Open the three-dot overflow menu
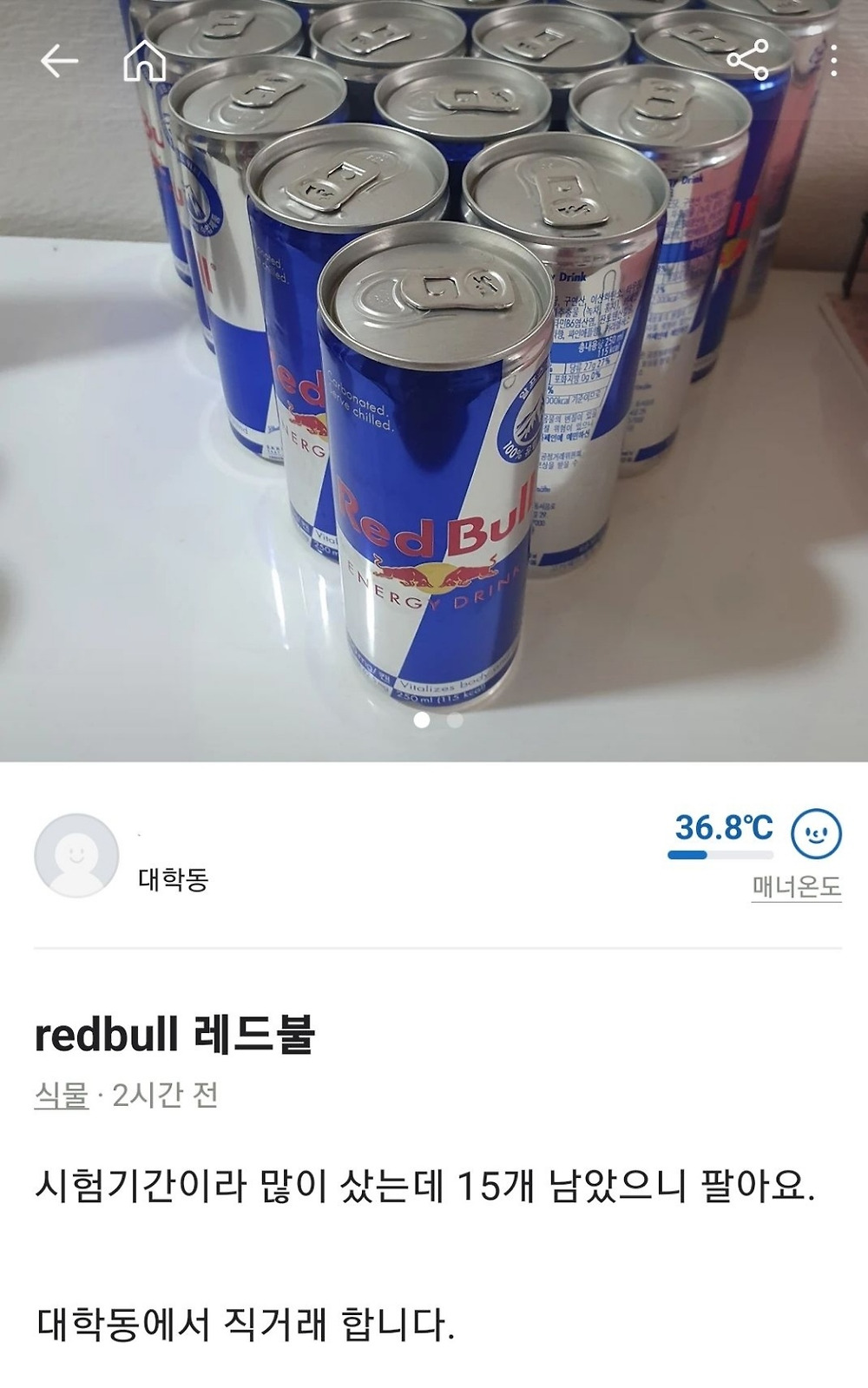The height and width of the screenshot is (1388, 868). coord(833,60)
